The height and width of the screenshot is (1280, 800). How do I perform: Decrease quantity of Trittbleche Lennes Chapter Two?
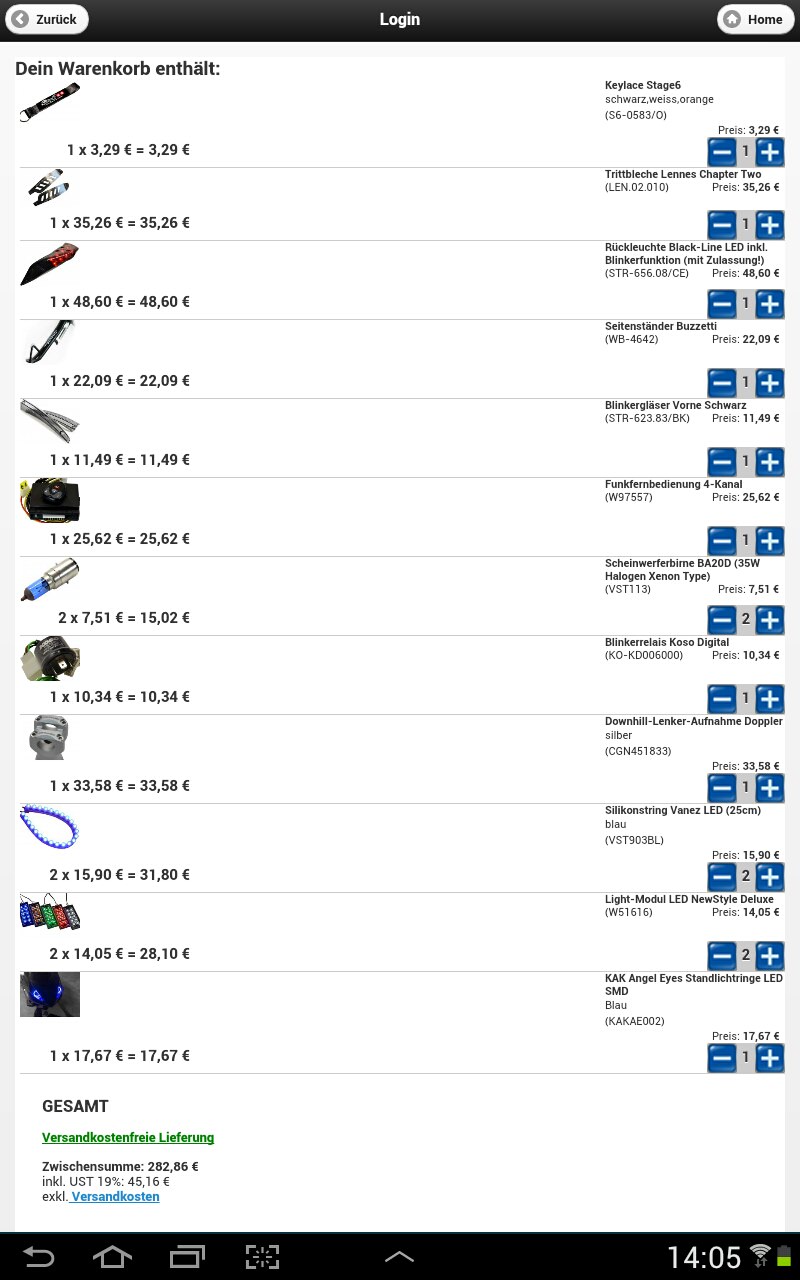[x=722, y=224]
